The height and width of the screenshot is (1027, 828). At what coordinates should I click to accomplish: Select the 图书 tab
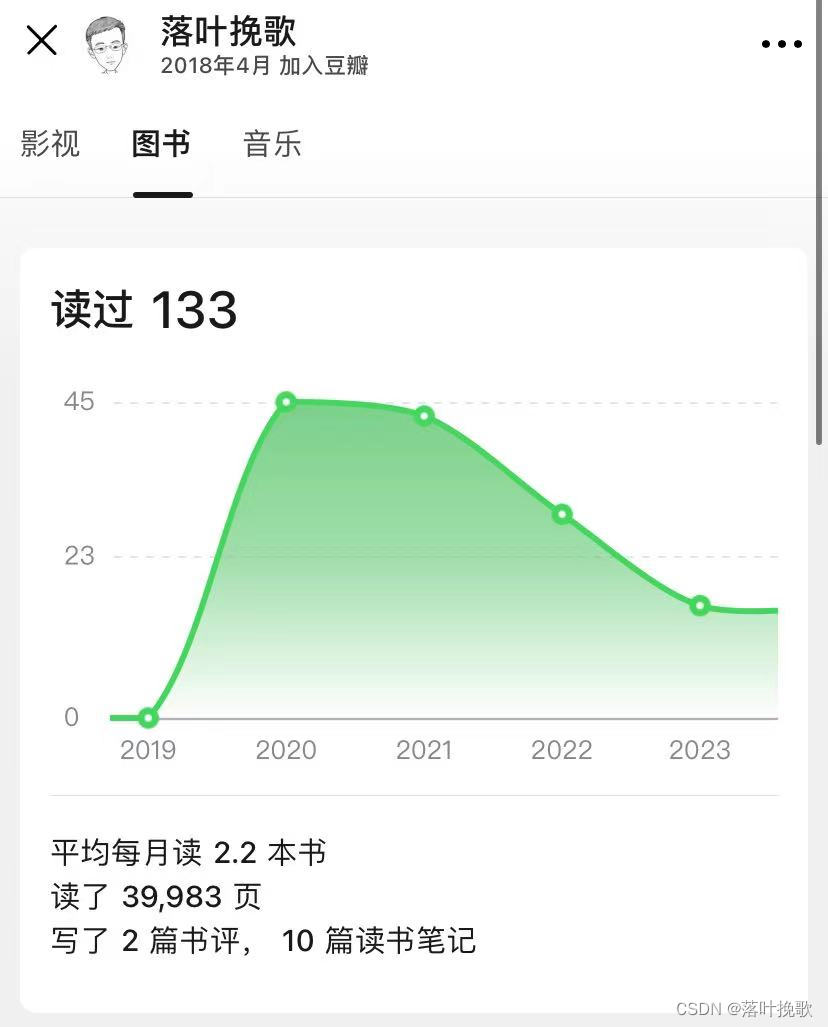[x=161, y=144]
